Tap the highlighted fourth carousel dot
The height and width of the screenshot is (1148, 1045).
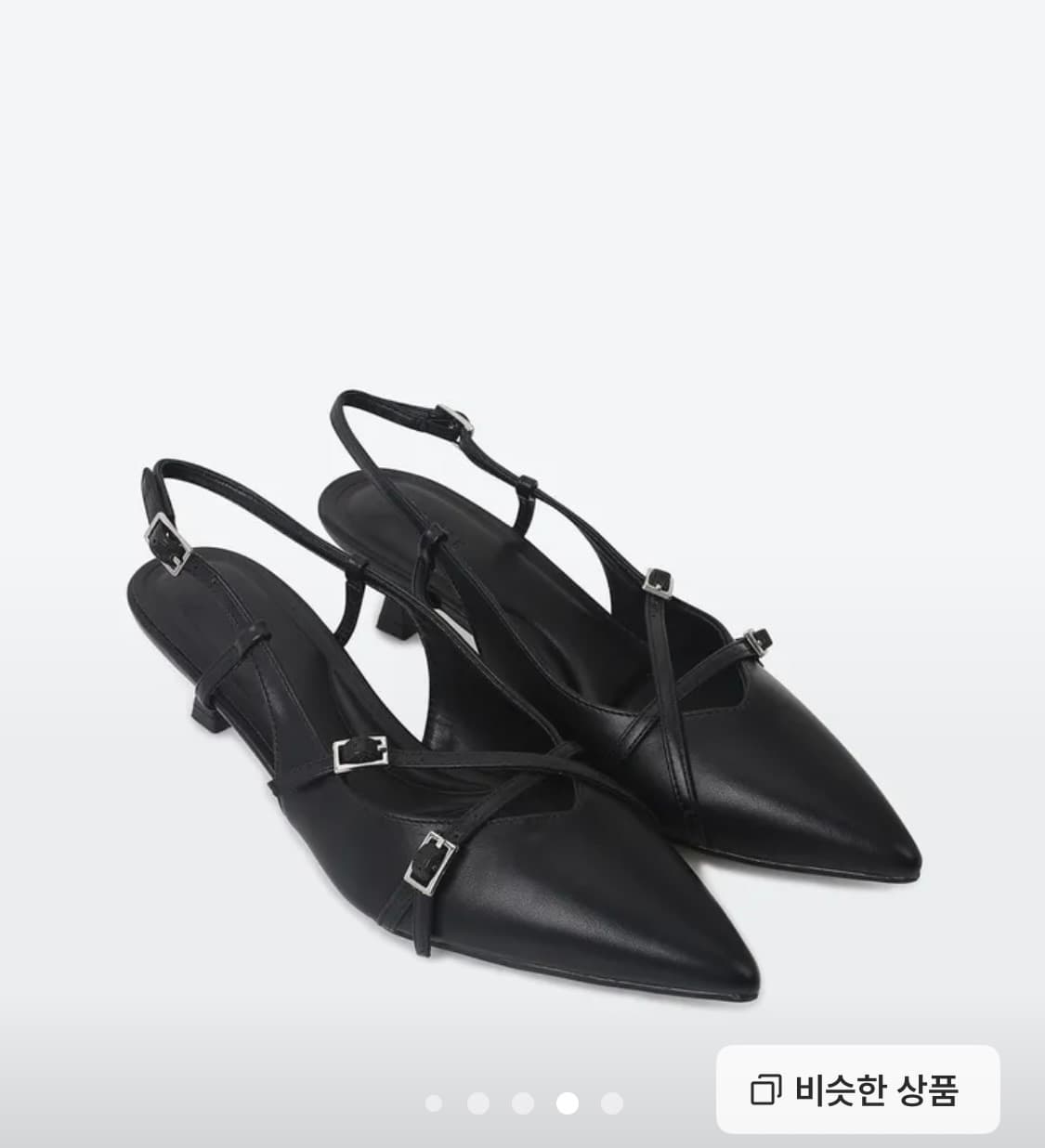point(566,1102)
